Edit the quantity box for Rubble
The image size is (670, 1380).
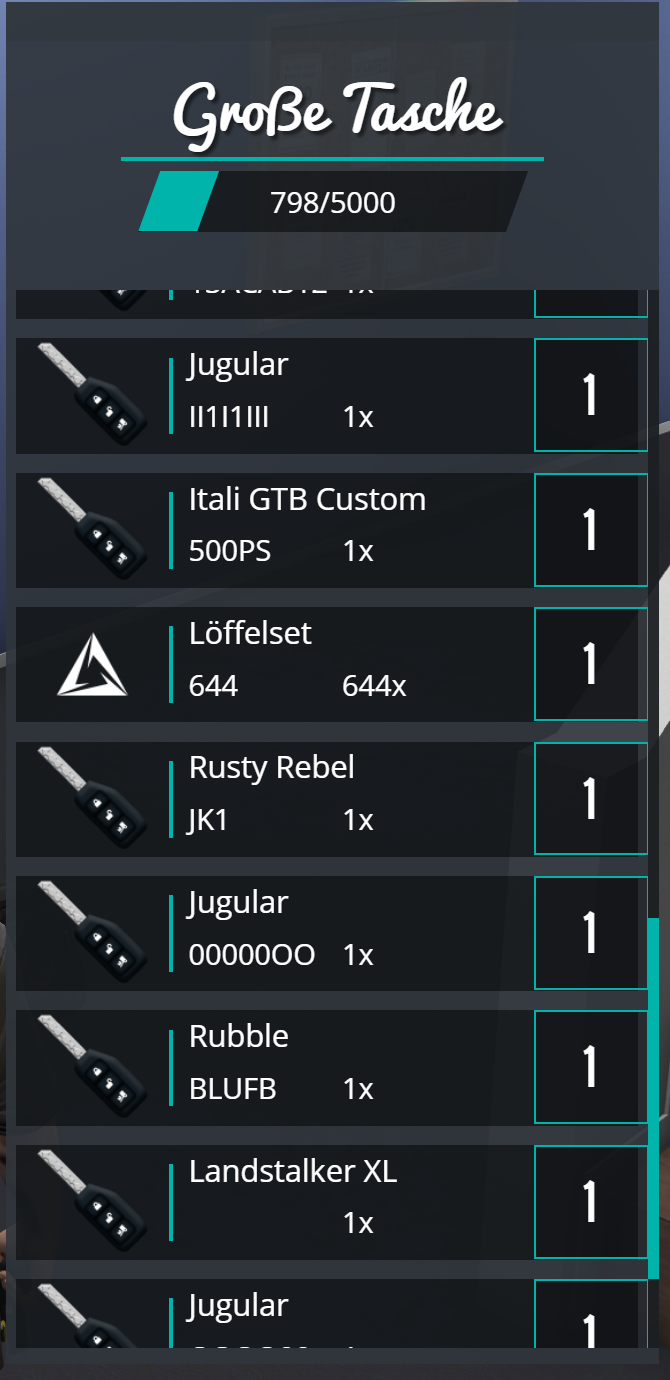(591, 1067)
